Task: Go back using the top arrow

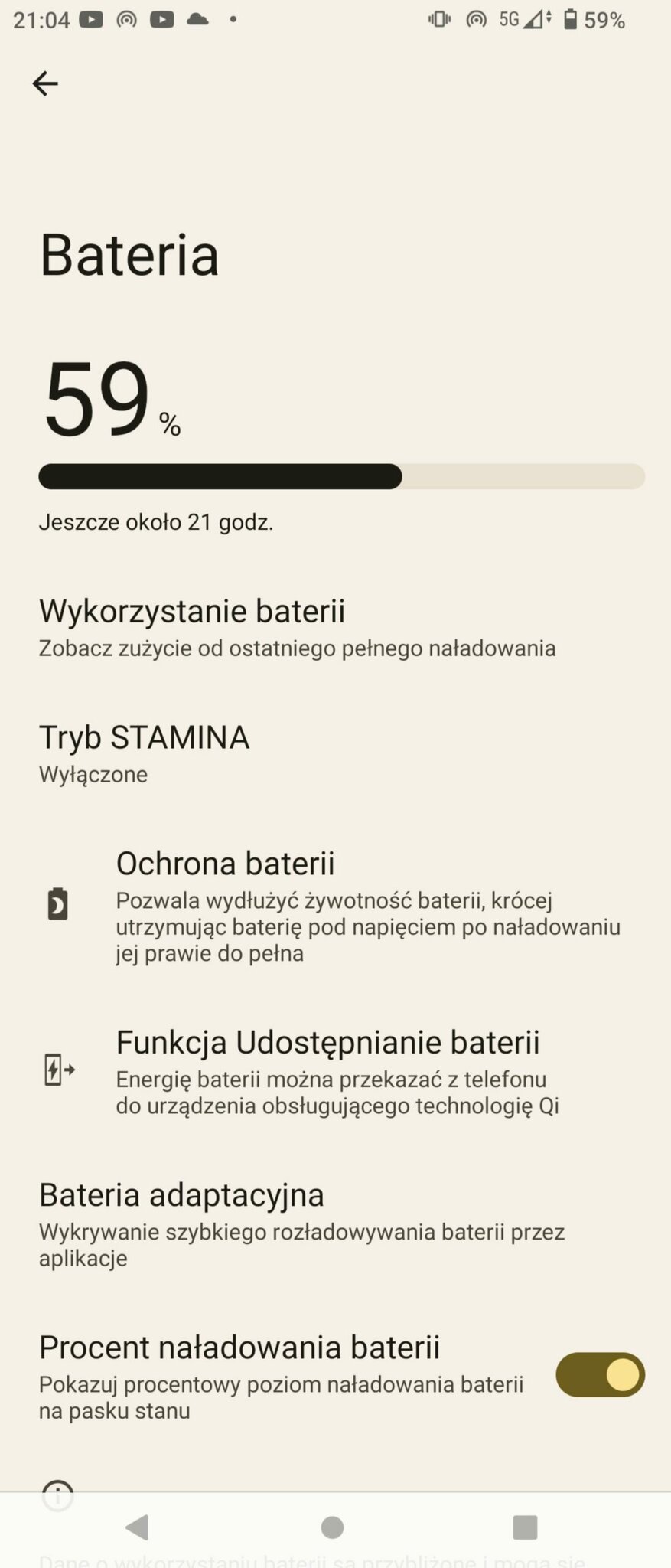Action: click(x=45, y=83)
